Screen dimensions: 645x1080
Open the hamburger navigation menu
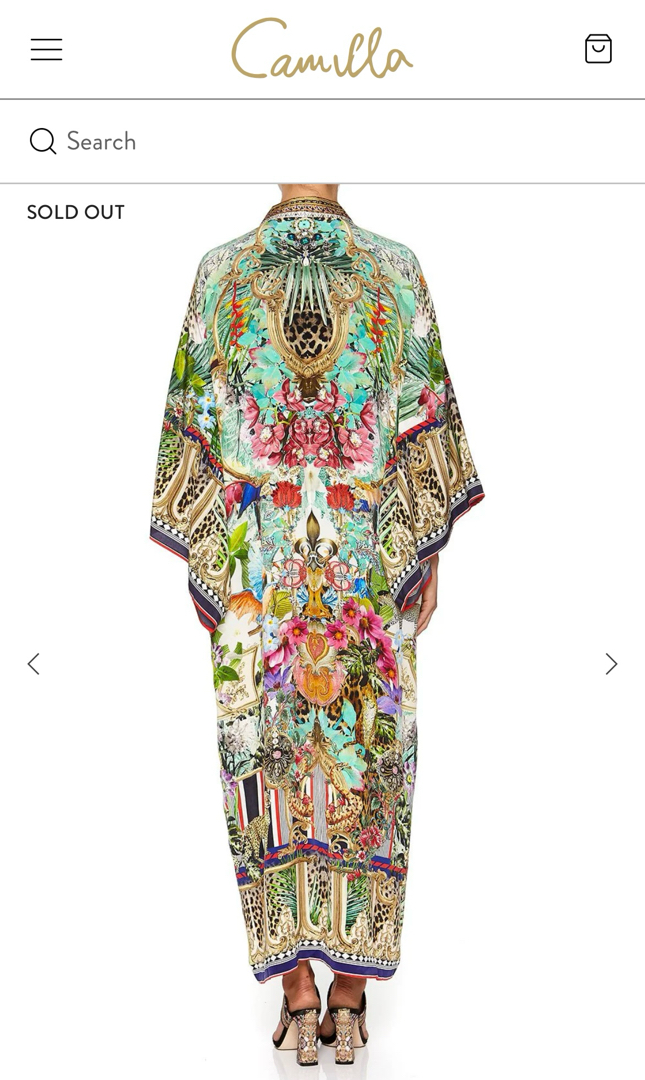pyautogui.click(x=46, y=49)
